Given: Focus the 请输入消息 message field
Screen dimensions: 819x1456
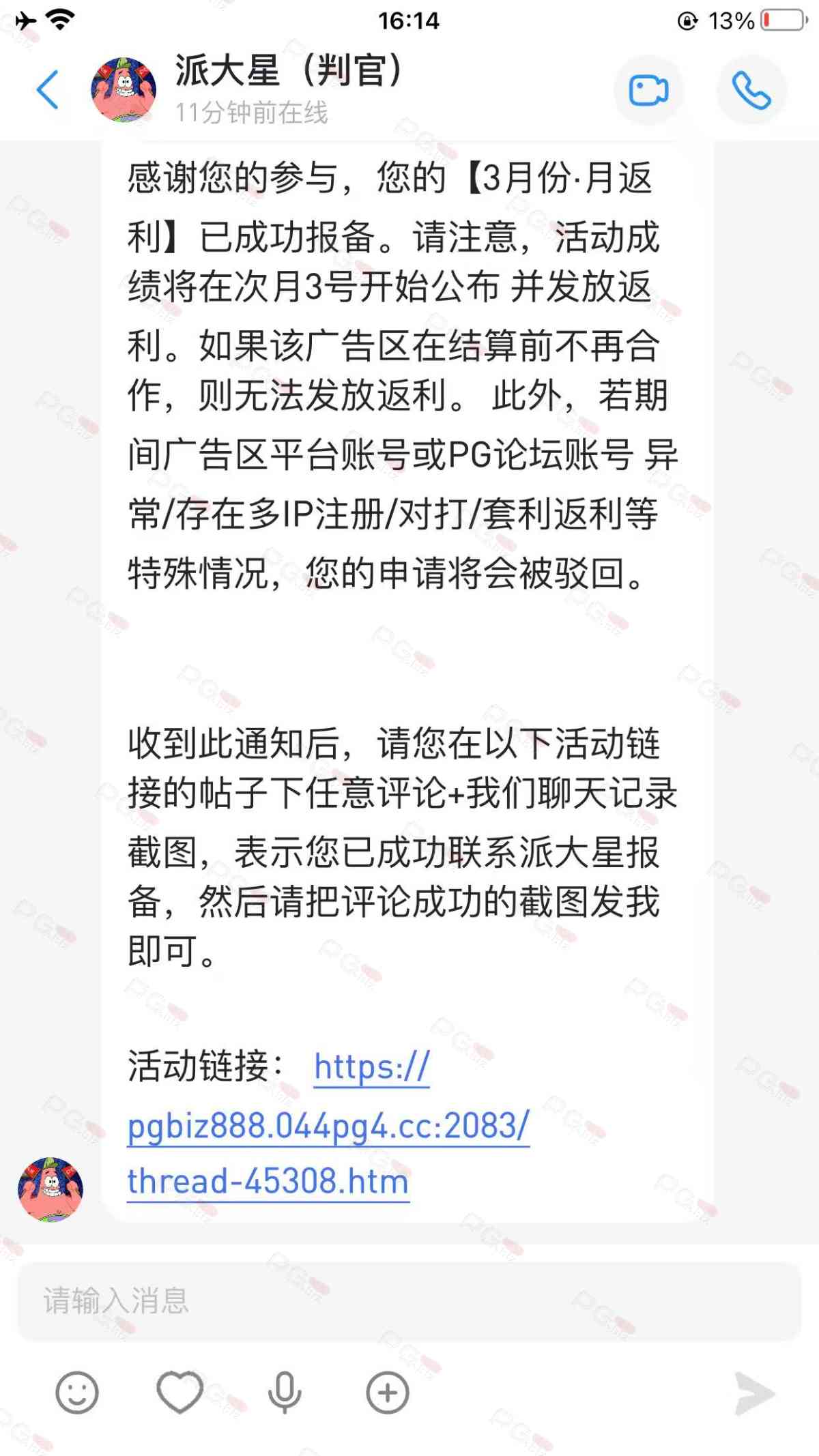Looking at the screenshot, I should pyautogui.click(x=409, y=1301).
